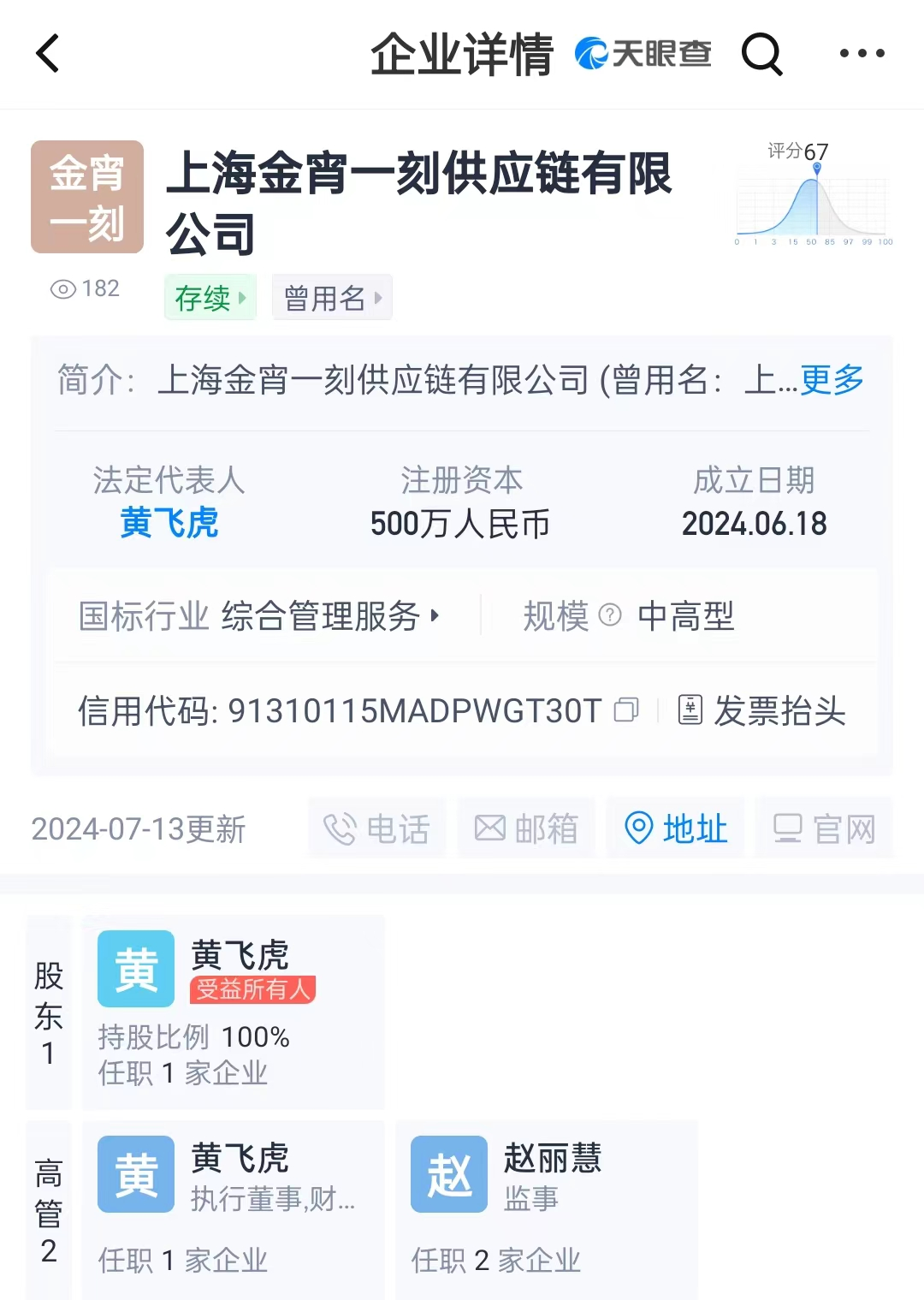Viewport: 924px width, 1300px height.
Task: Tap the 电话 phone button
Action: [x=377, y=828]
